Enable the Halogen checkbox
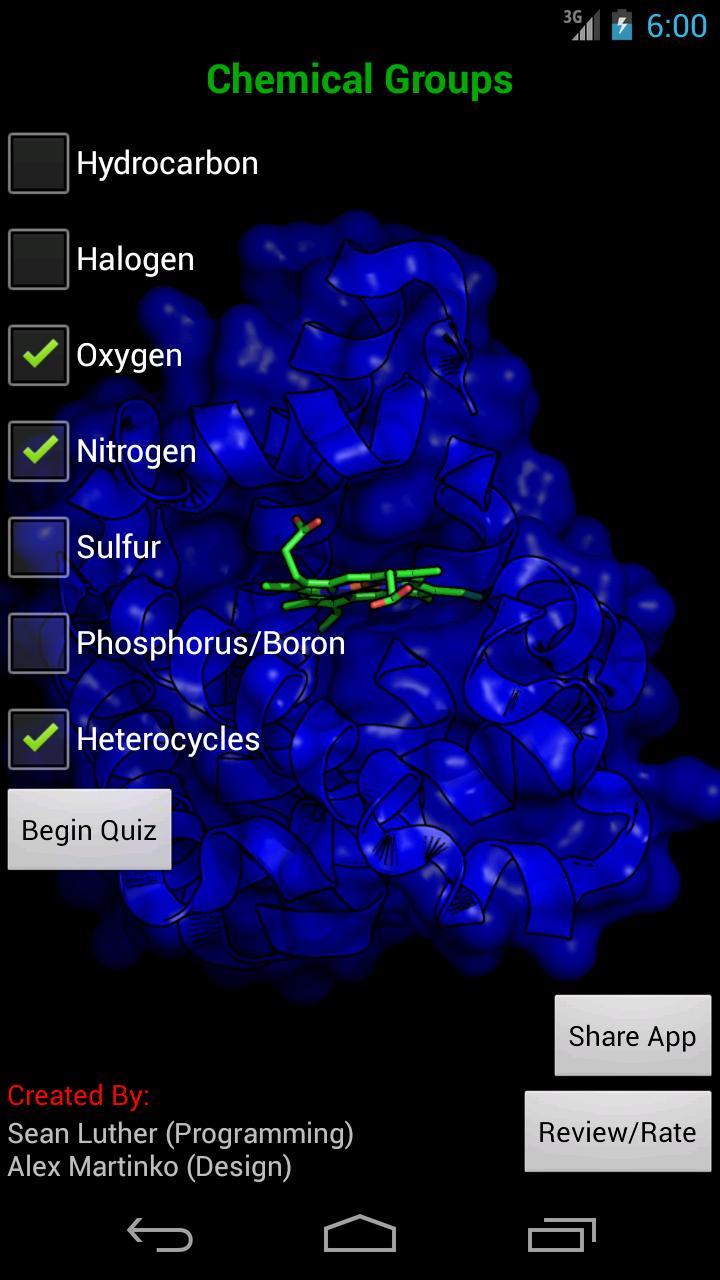The height and width of the screenshot is (1280, 720). point(38,259)
